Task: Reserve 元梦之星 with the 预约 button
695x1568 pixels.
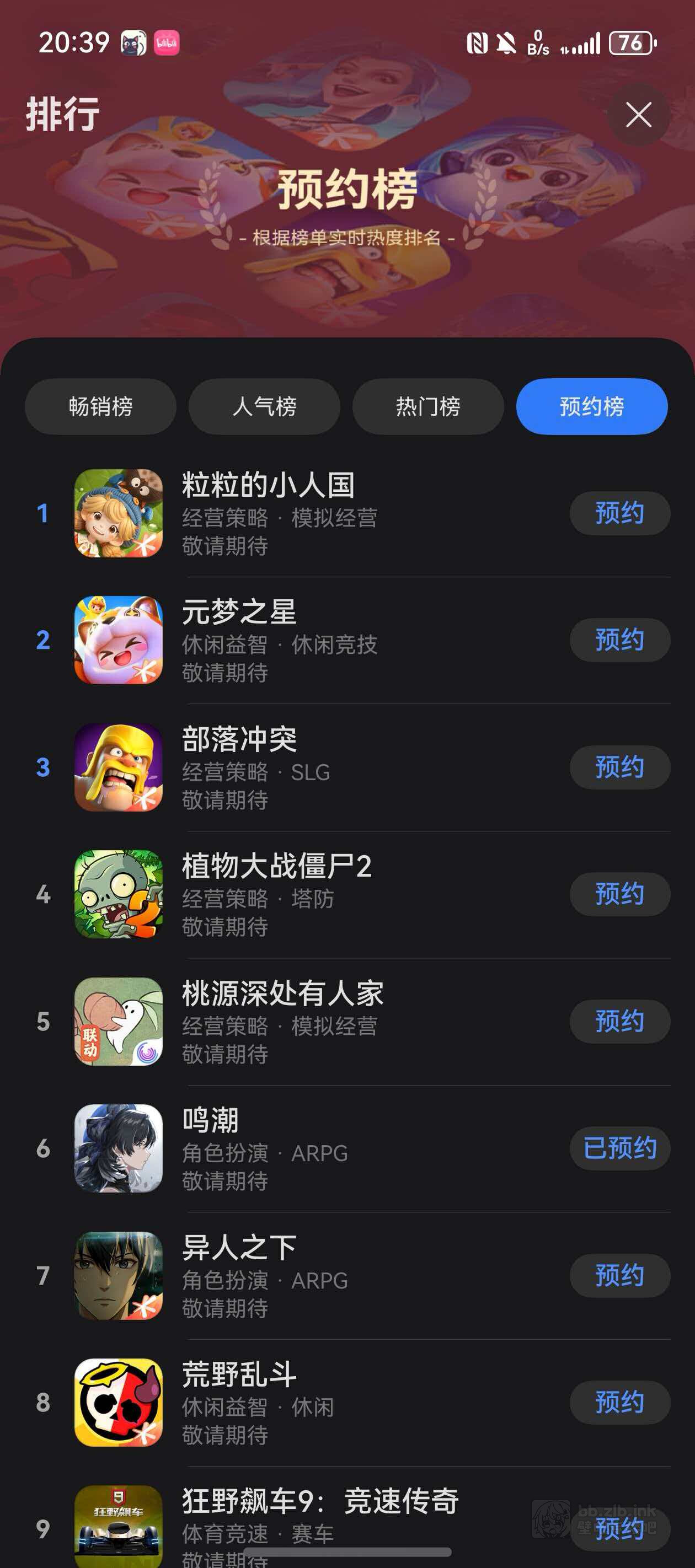Action: pyautogui.click(x=619, y=640)
